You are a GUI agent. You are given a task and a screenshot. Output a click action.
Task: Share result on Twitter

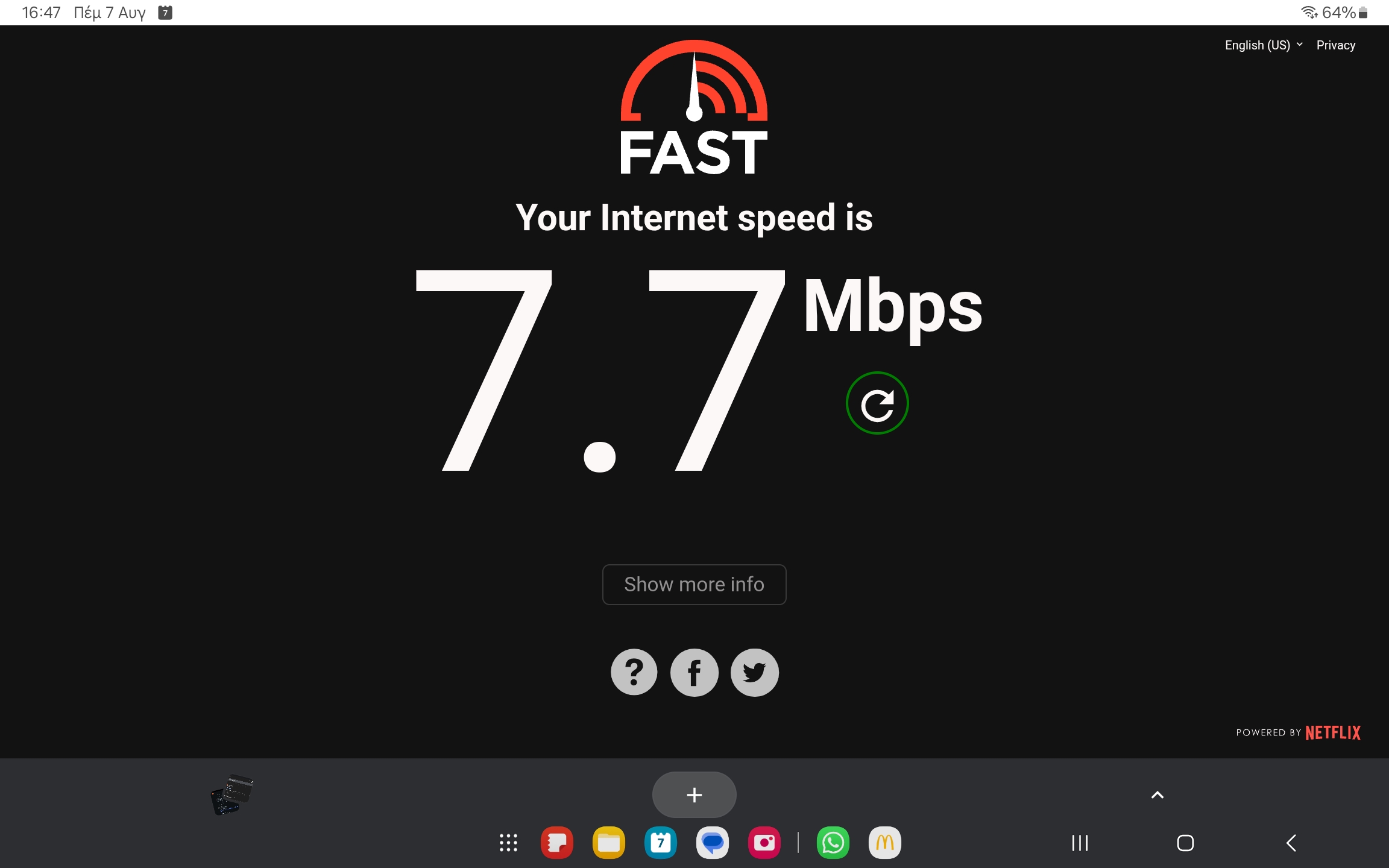[754, 672]
